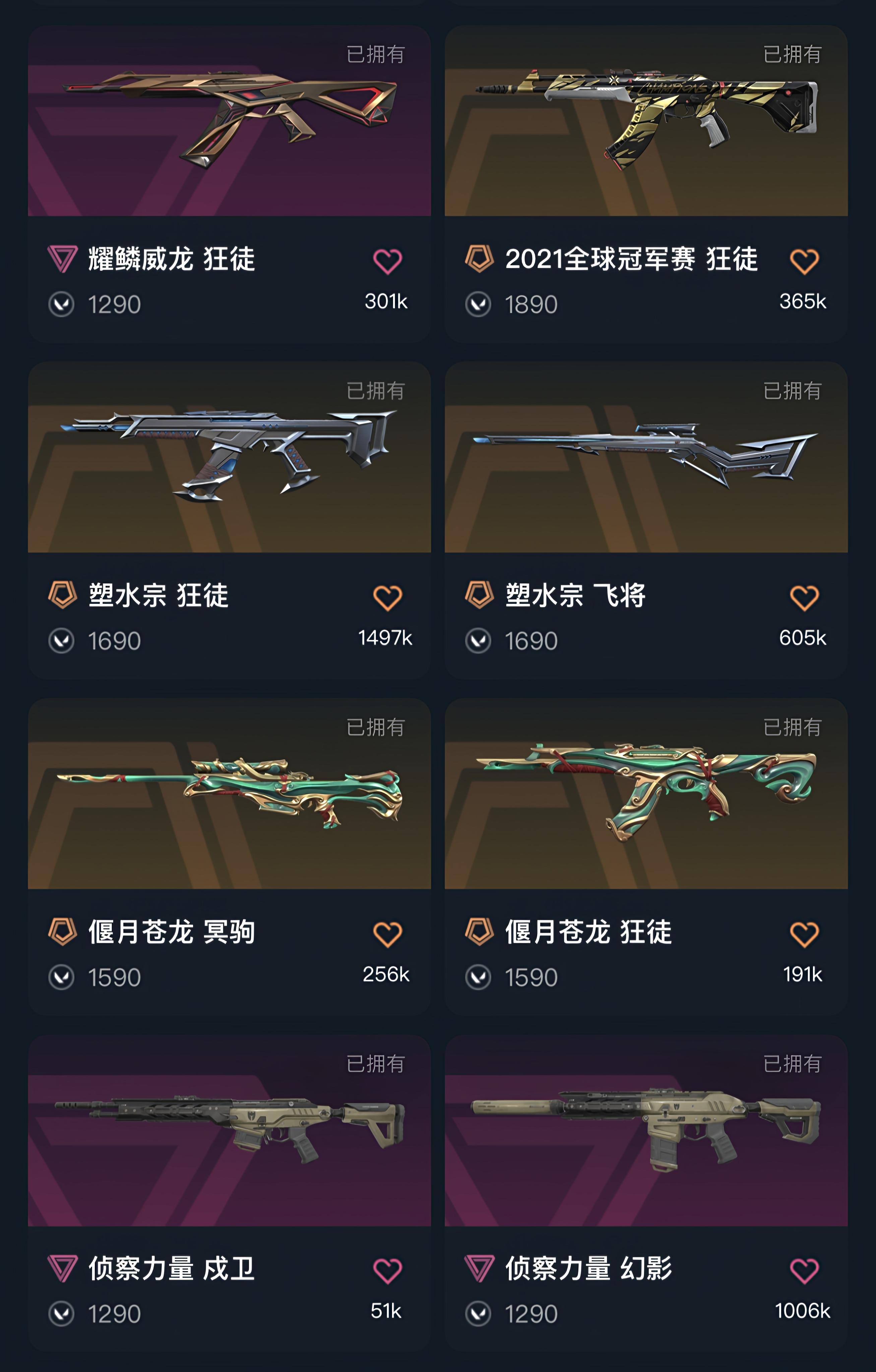This screenshot has height=1372, width=876.
Task: Tap the heart on 侦察力量 幻影
Action: pos(804,1271)
